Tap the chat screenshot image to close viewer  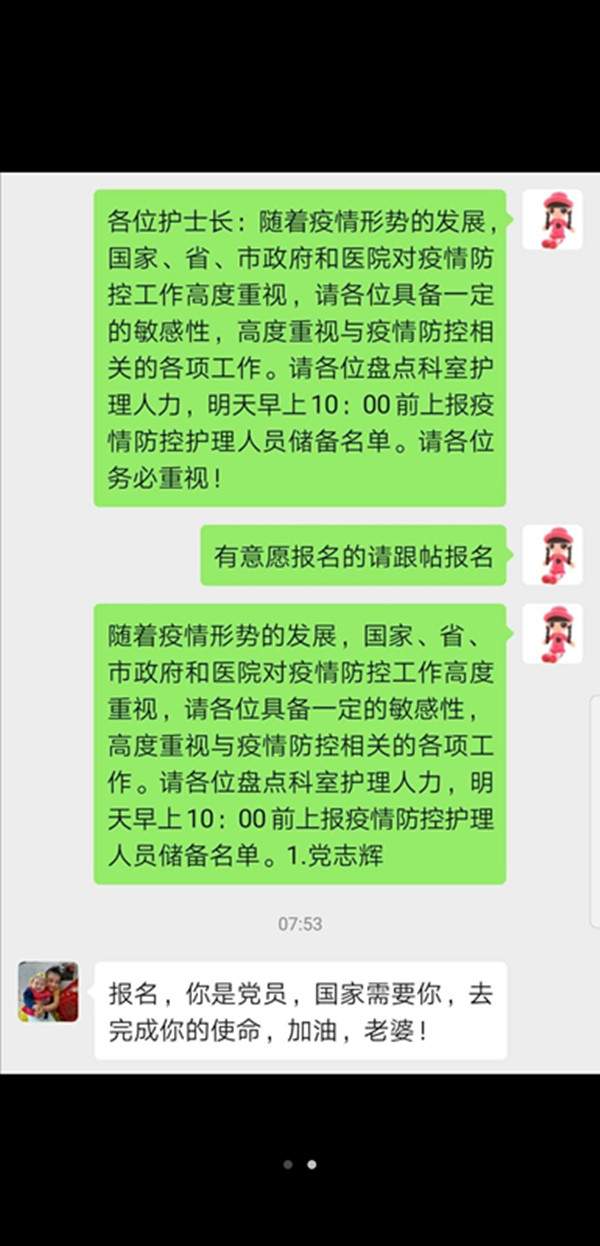click(x=300, y=620)
